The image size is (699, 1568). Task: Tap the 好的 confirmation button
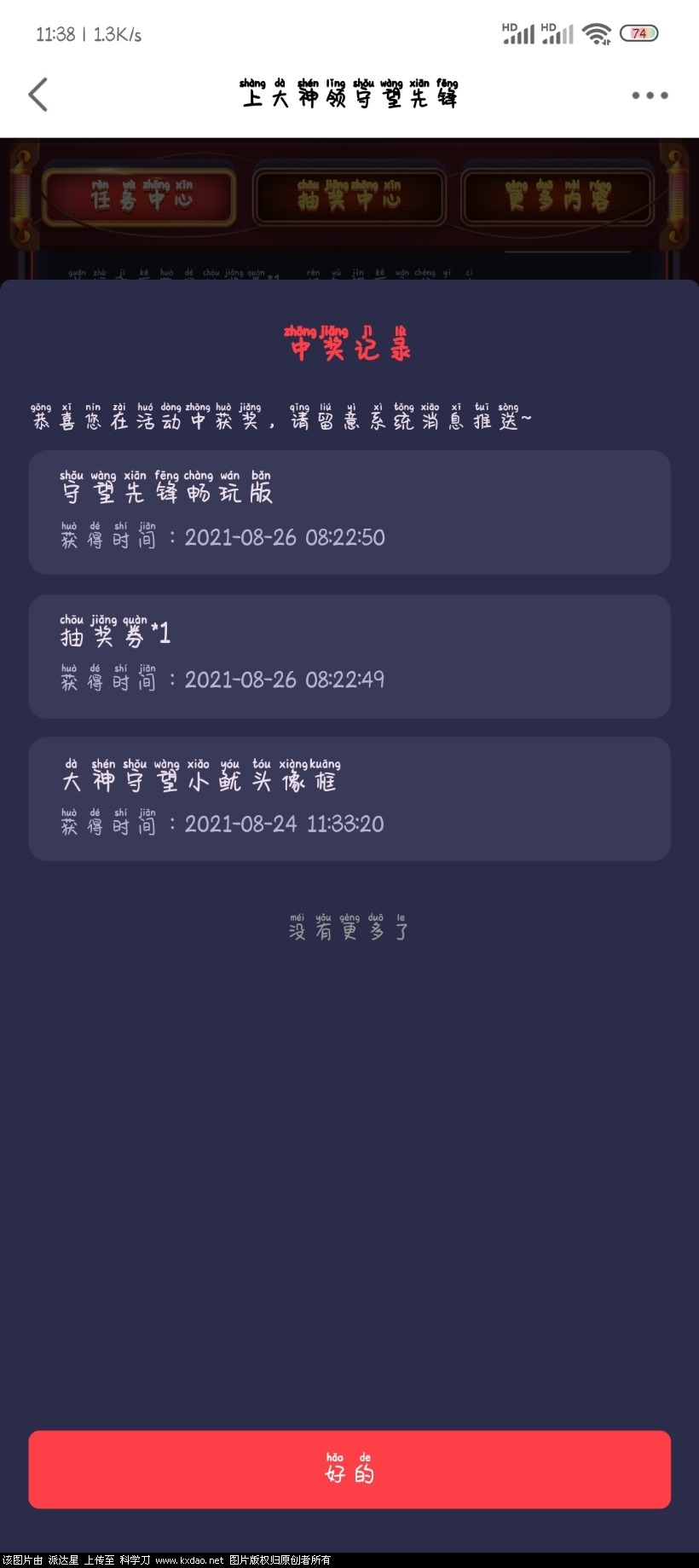(x=349, y=1469)
